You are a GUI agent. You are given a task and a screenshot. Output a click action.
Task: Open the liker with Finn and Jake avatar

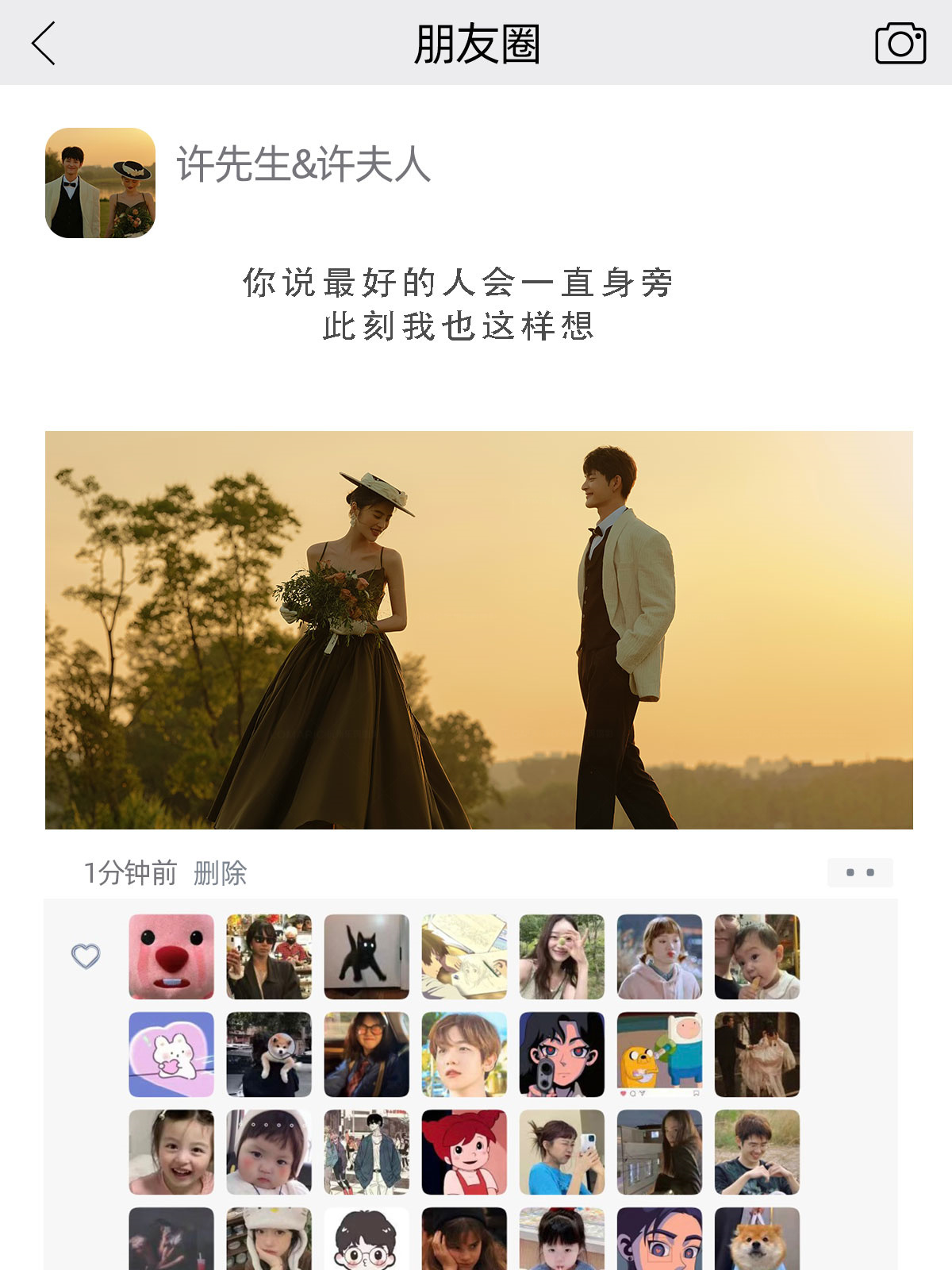659,1054
